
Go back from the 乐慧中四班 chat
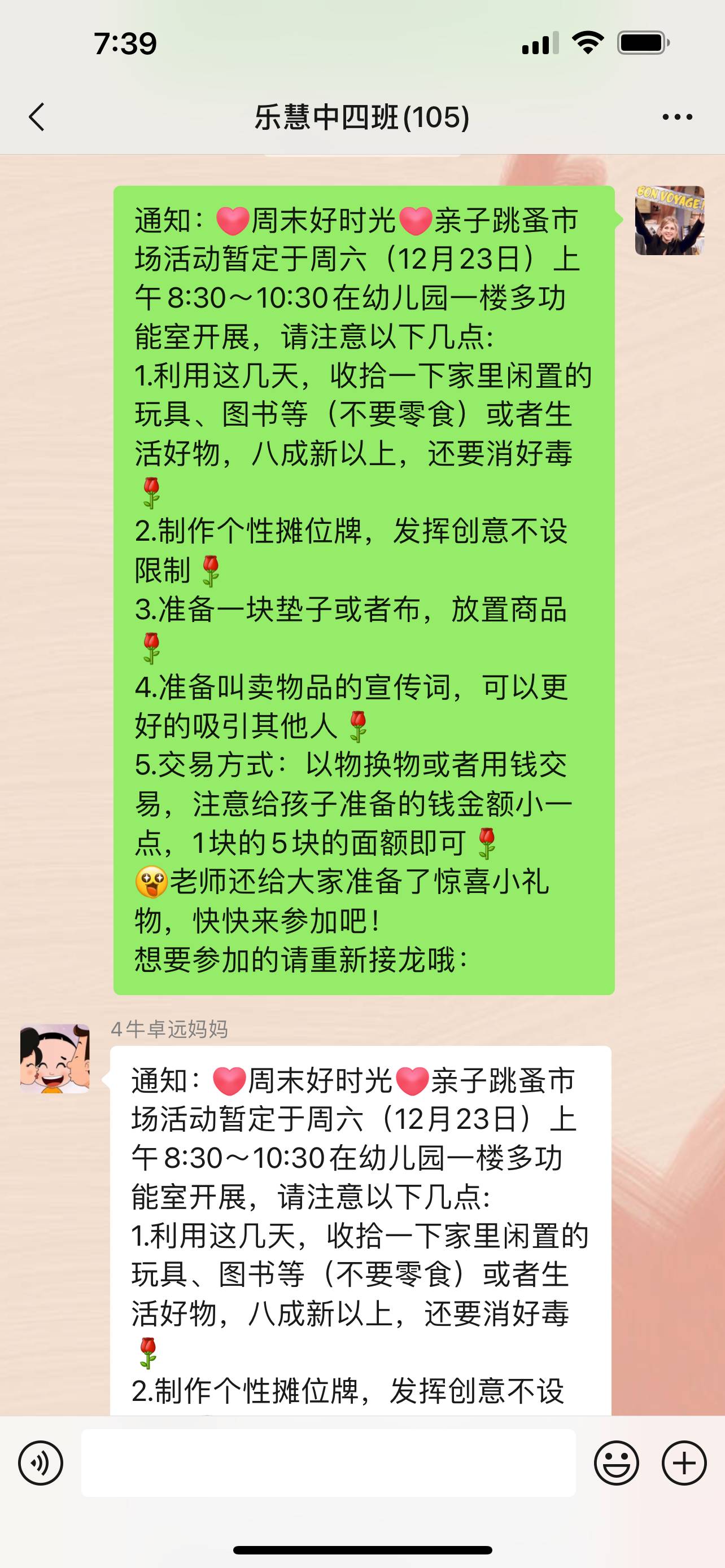click(37, 117)
